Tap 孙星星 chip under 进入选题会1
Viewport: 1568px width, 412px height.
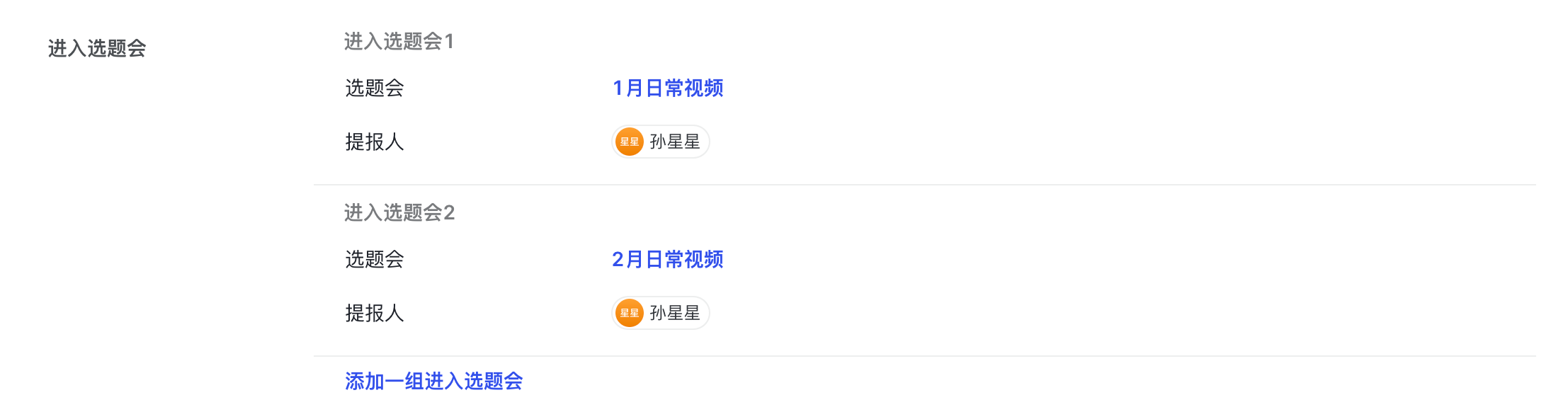click(660, 142)
